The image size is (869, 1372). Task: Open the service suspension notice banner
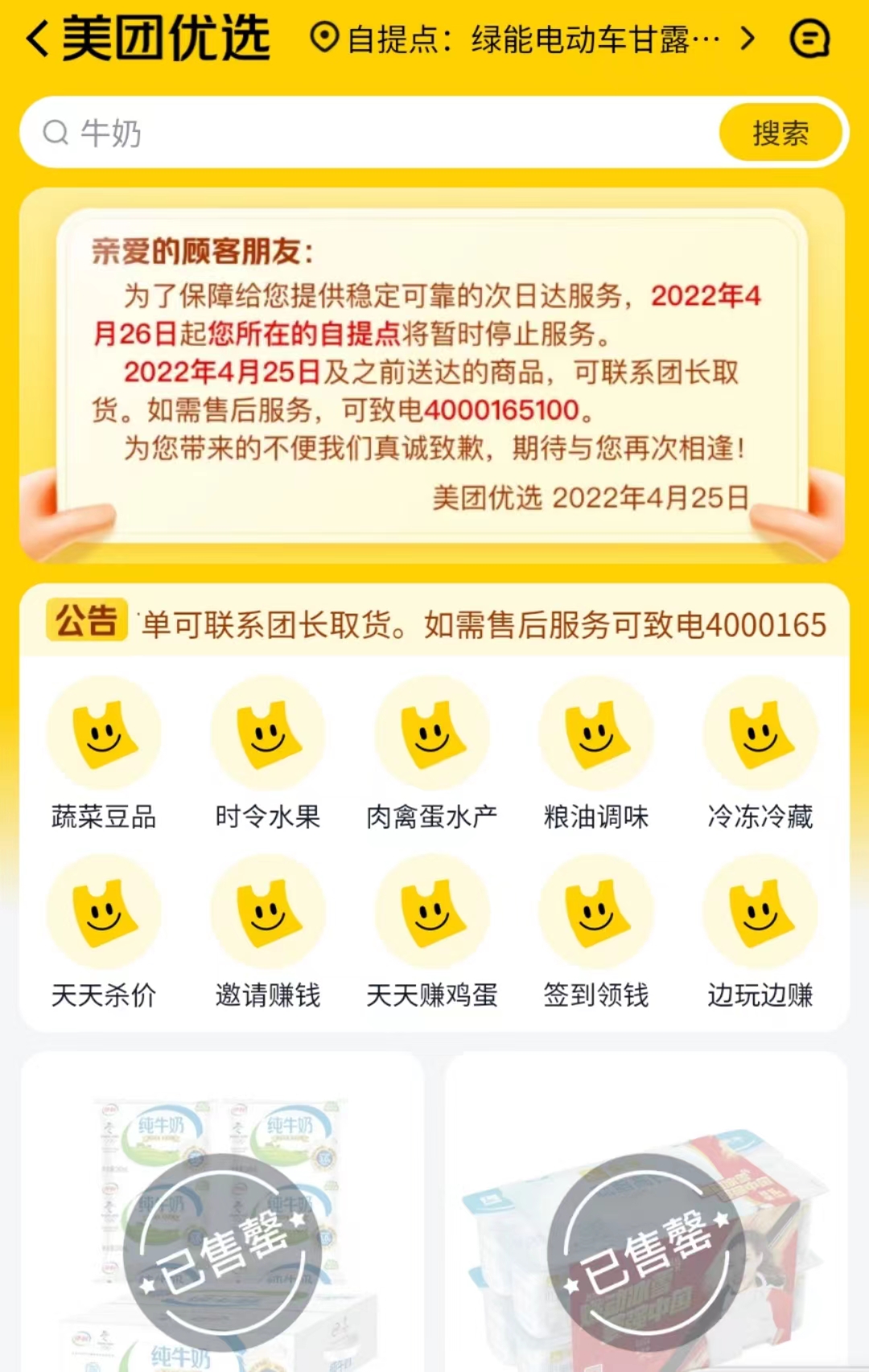(432, 374)
